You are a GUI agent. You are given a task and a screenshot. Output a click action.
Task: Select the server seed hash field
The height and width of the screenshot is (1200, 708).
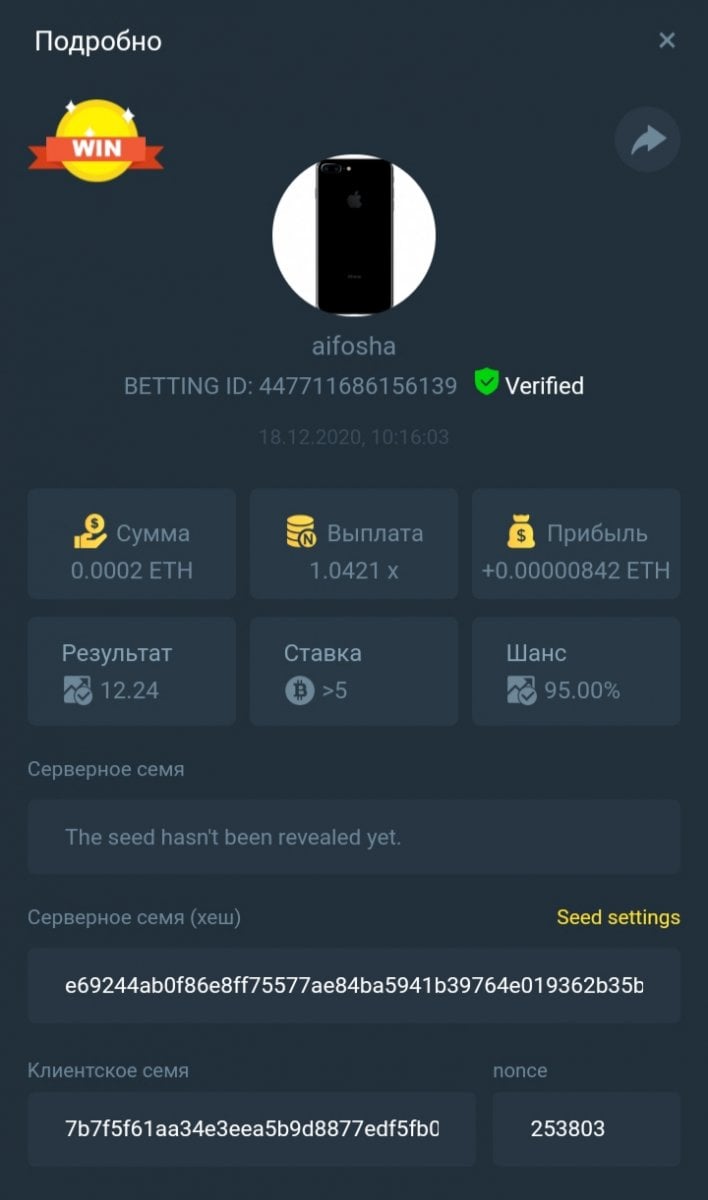point(354,986)
